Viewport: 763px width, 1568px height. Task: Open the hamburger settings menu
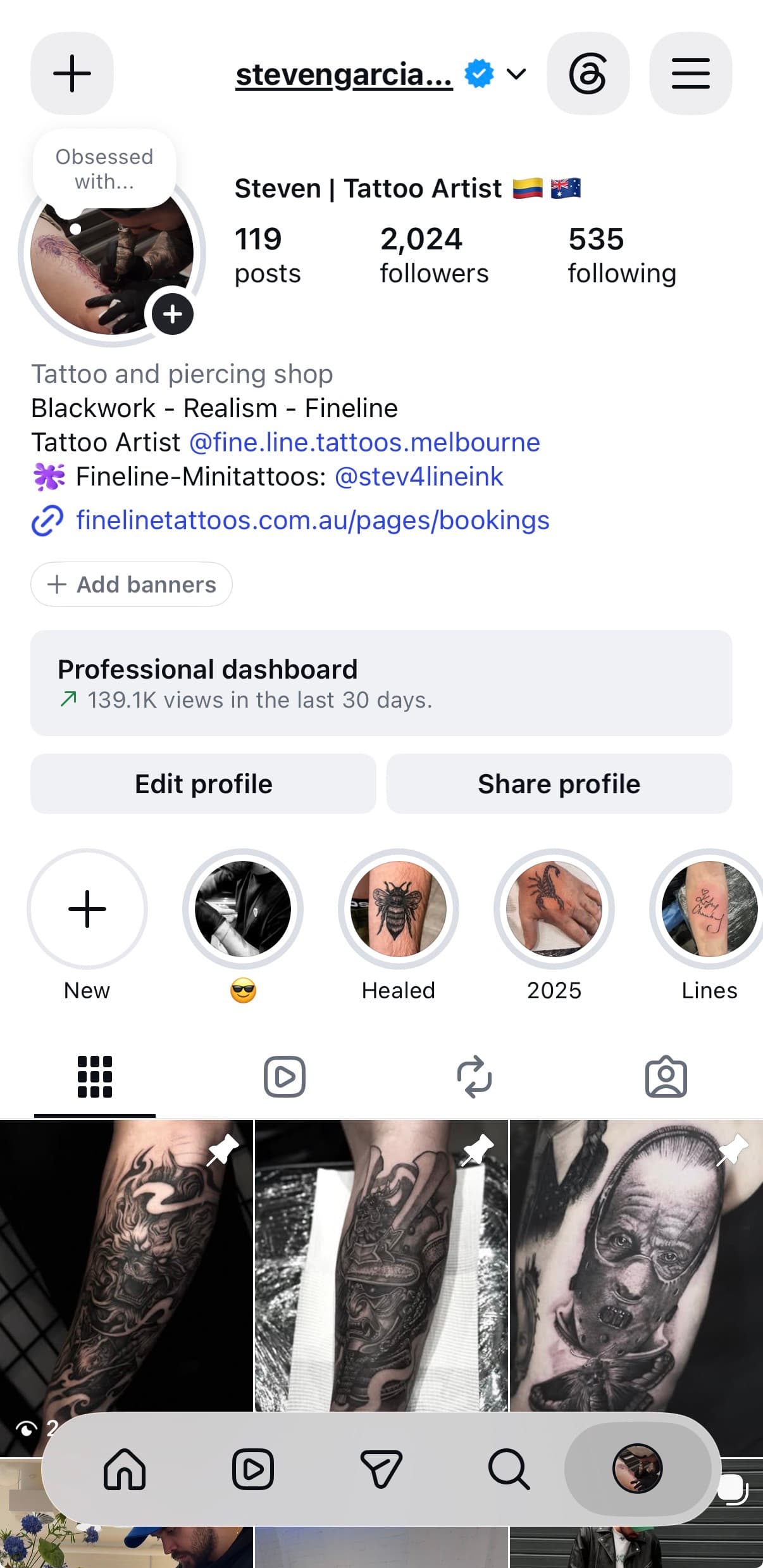(690, 73)
